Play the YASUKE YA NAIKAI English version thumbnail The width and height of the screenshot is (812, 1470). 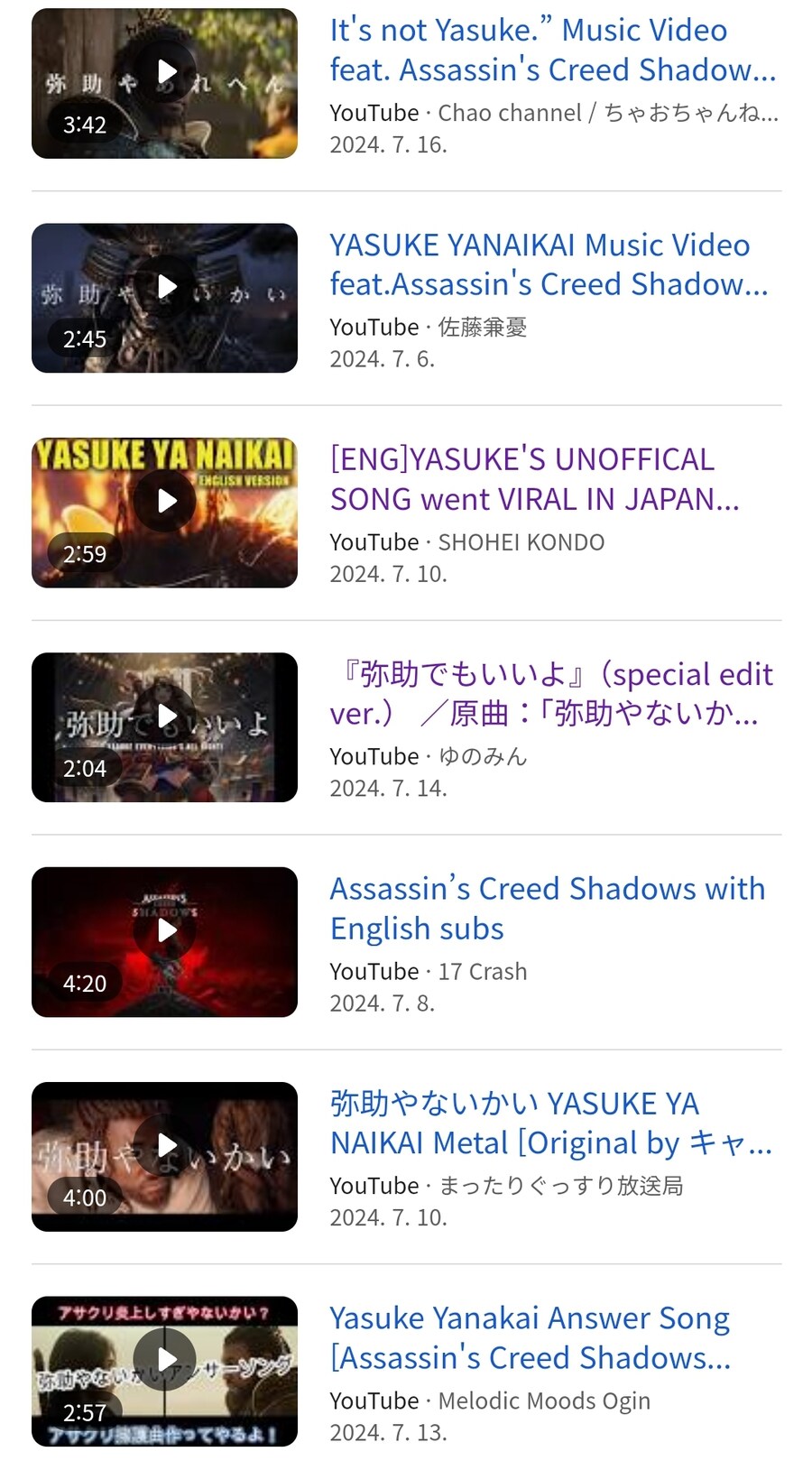164,513
